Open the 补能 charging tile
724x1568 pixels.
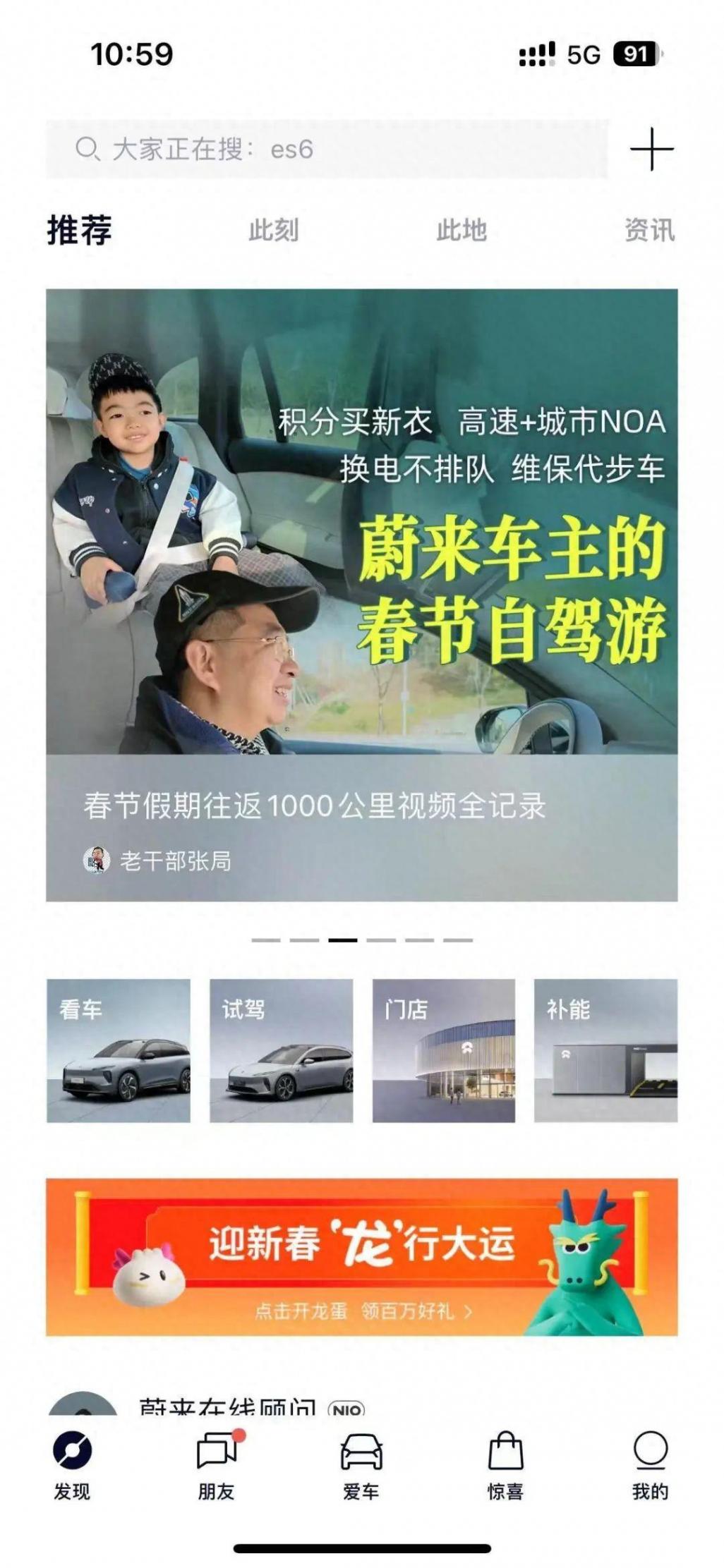click(x=605, y=1050)
